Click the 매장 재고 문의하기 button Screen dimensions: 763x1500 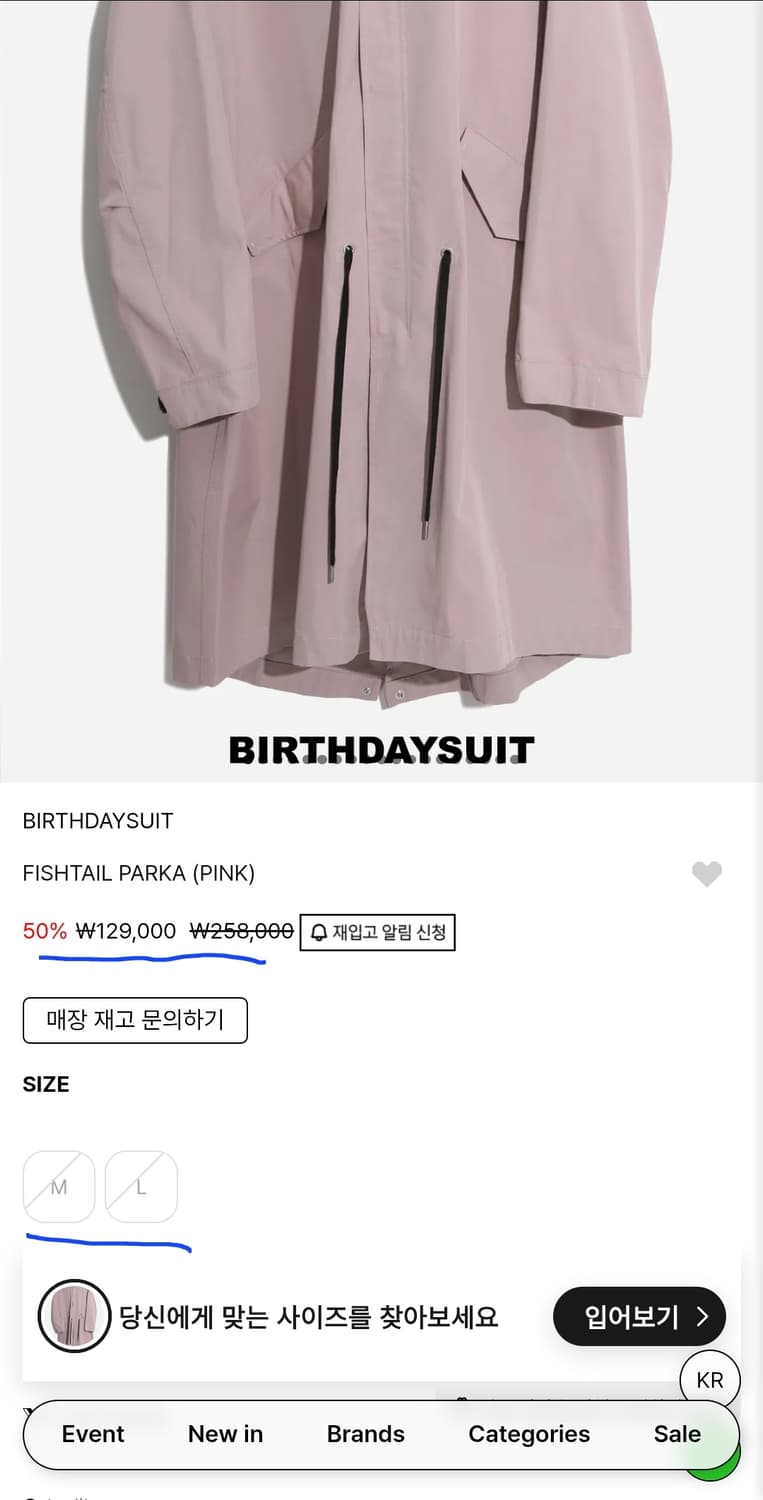(135, 1020)
